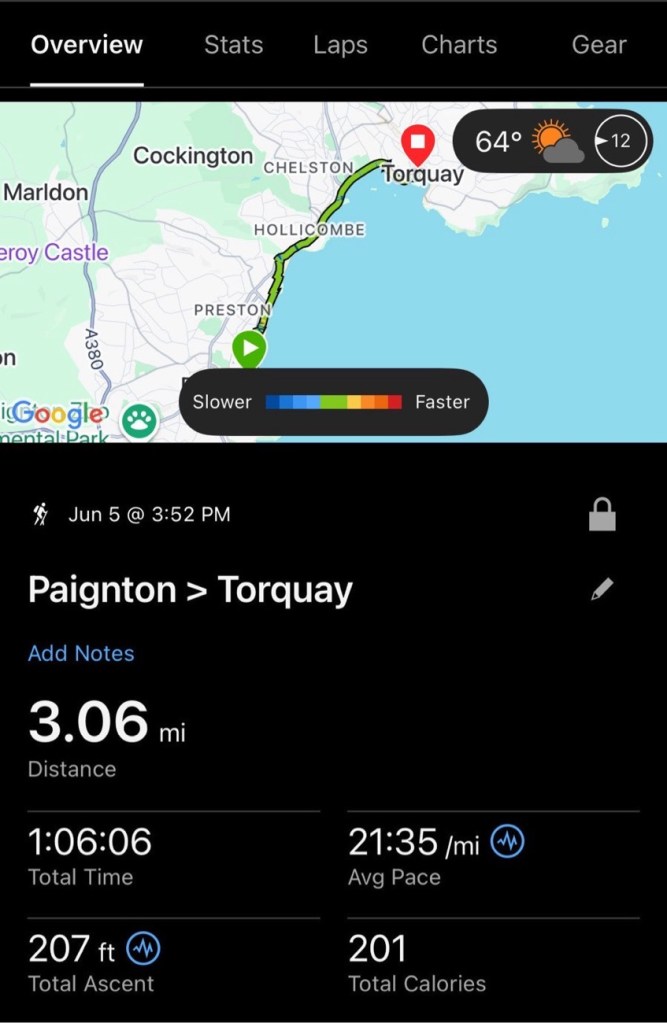
Task: Select the Overview tab
Action: [87, 45]
